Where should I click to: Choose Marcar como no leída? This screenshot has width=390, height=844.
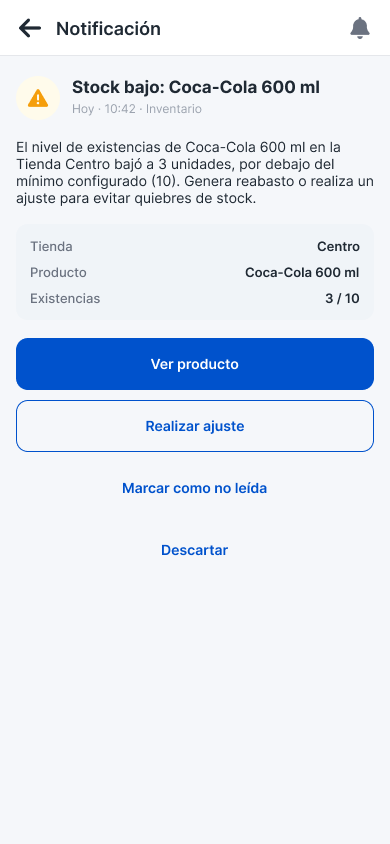(195, 488)
